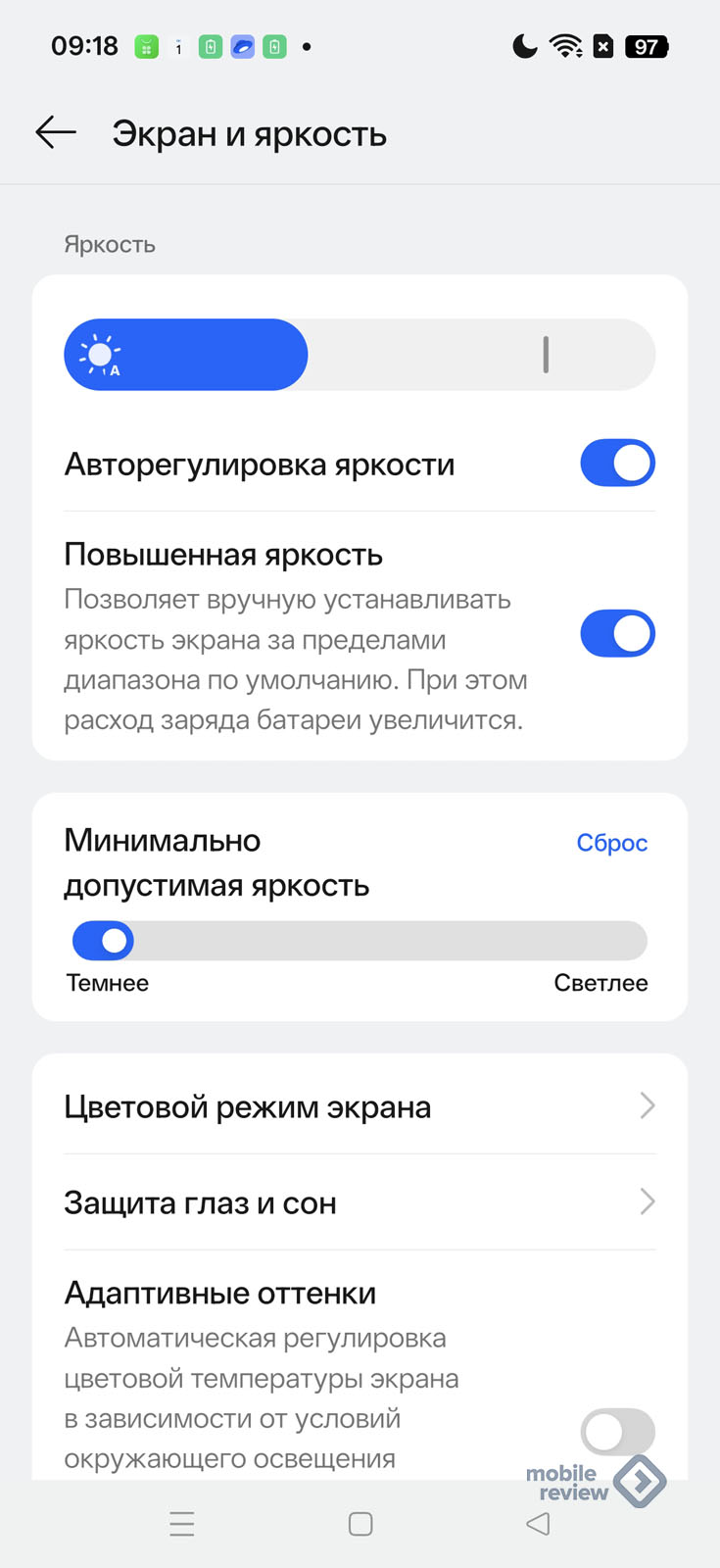Open Цветовой режим экрана
Image resolution: width=720 pixels, height=1568 pixels.
click(360, 1106)
